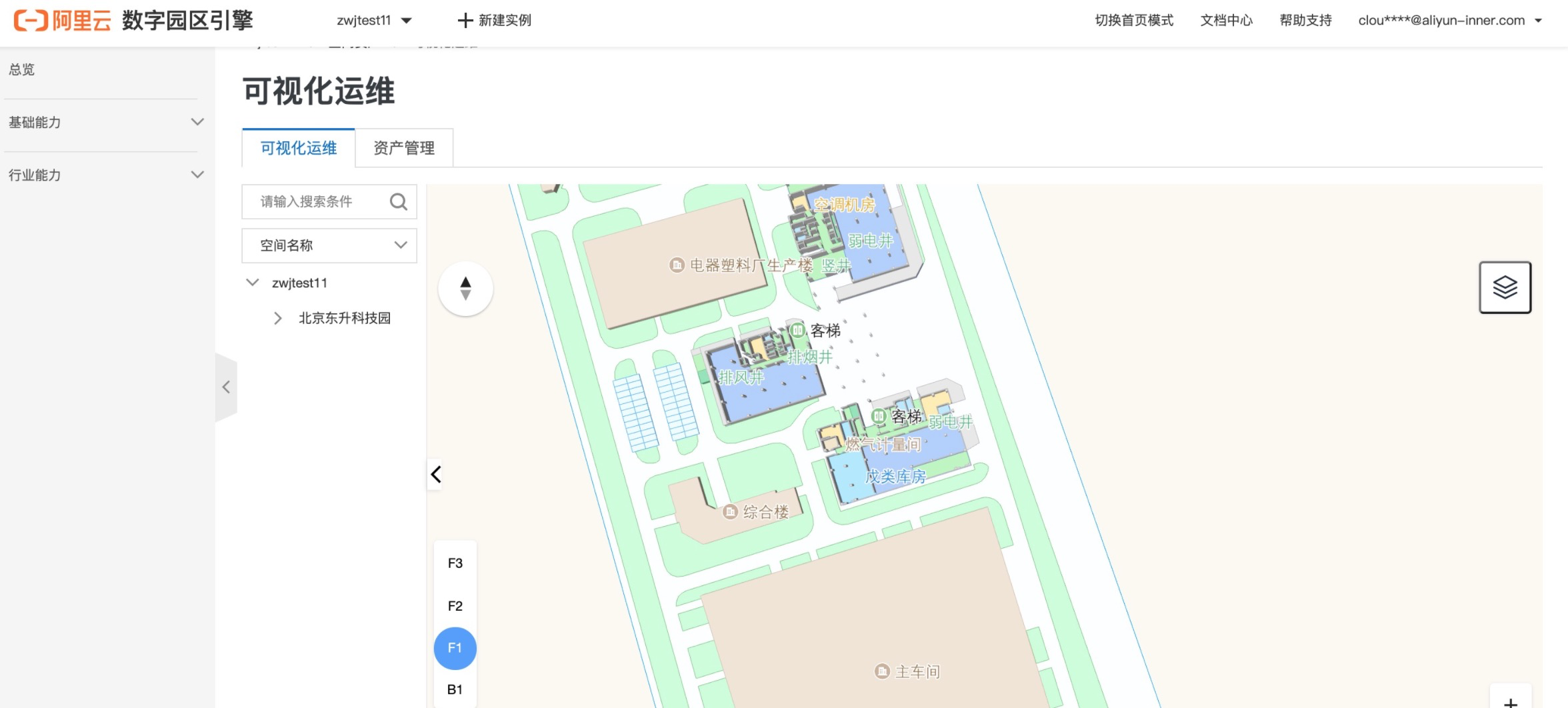
Task: Tap the search magnifier icon
Action: pyautogui.click(x=399, y=201)
